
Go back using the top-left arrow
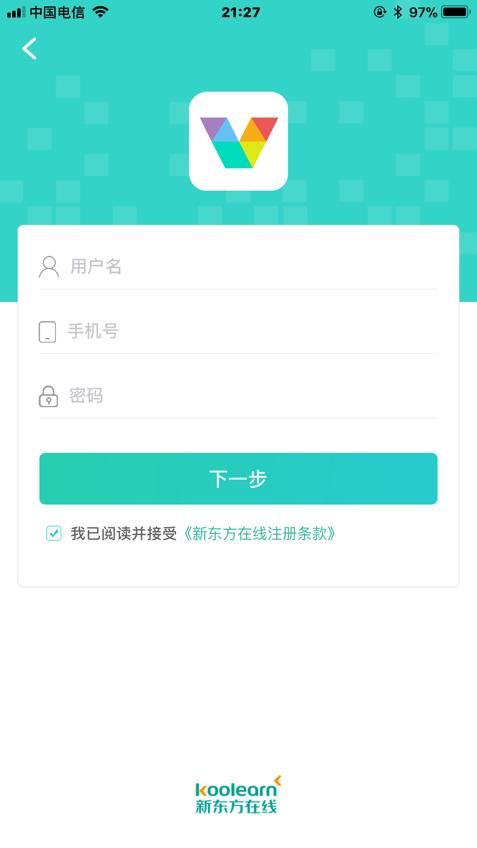pyautogui.click(x=29, y=49)
